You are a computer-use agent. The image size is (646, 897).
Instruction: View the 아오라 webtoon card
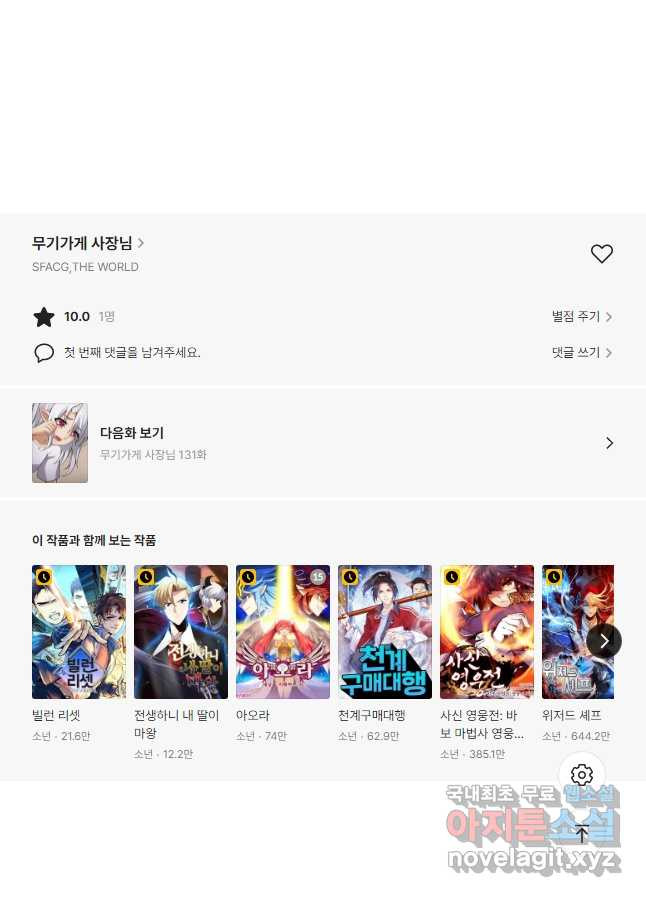tap(283, 632)
